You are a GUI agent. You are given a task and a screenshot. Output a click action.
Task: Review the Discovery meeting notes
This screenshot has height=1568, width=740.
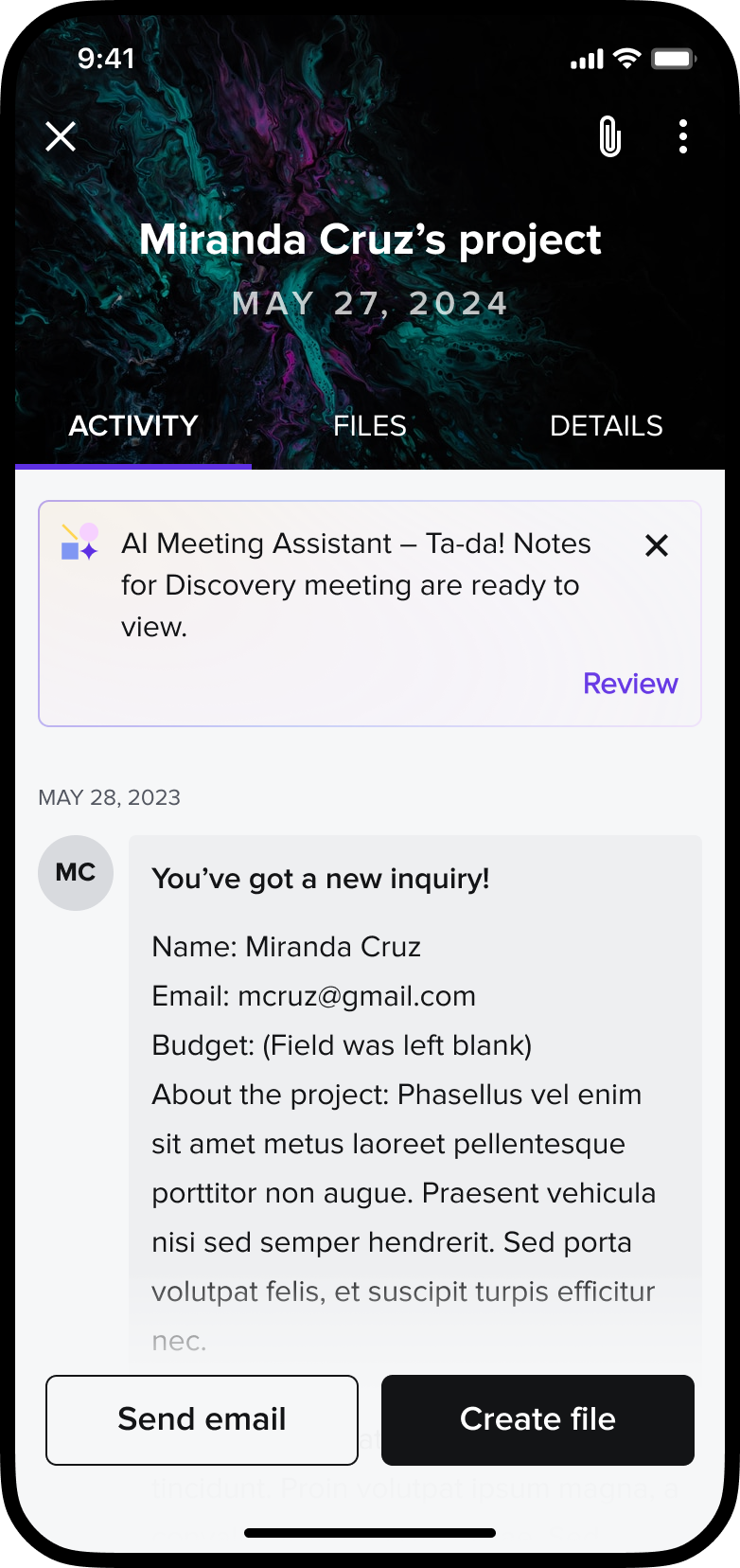pos(630,684)
